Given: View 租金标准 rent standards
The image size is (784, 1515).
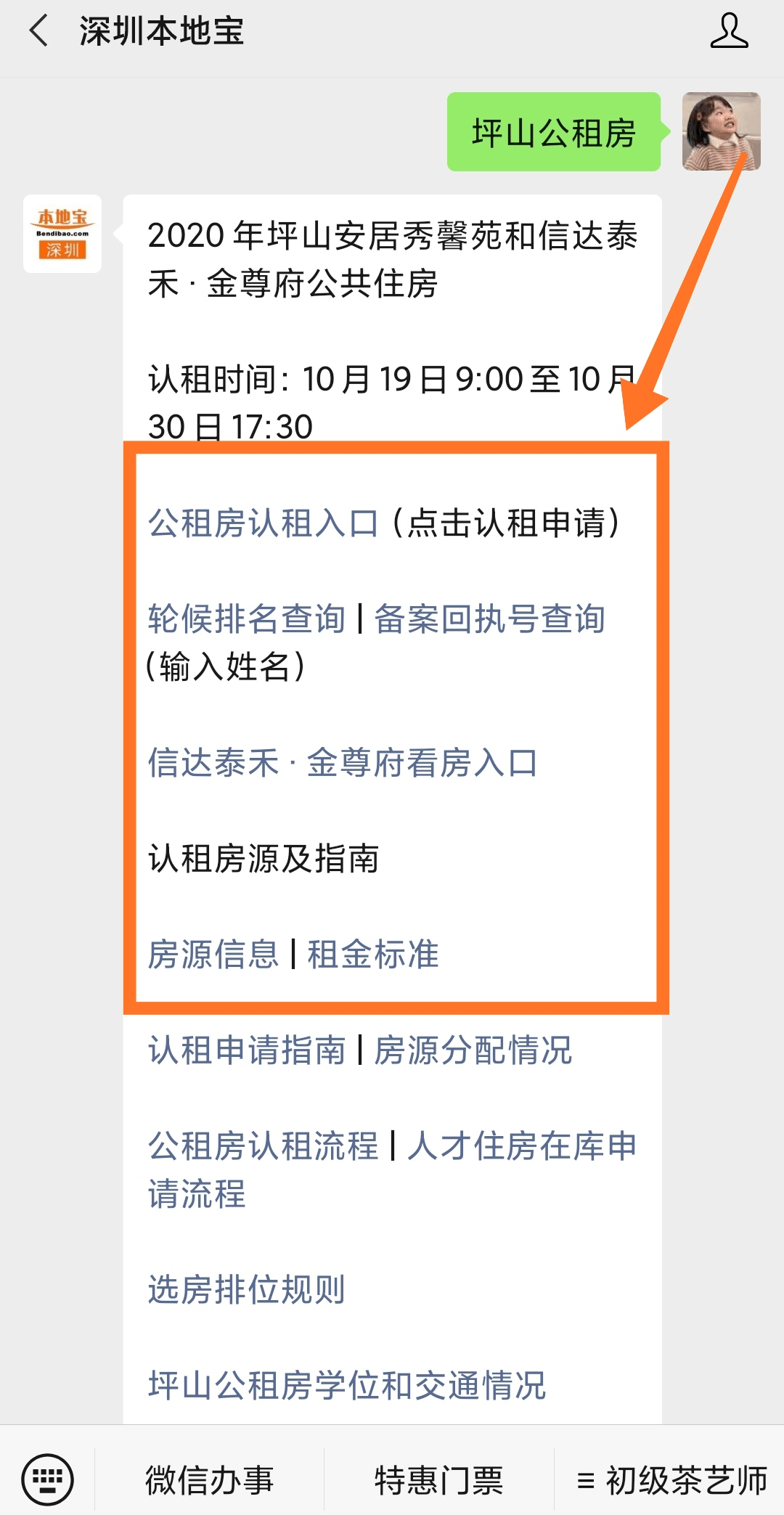Looking at the screenshot, I should click(374, 955).
